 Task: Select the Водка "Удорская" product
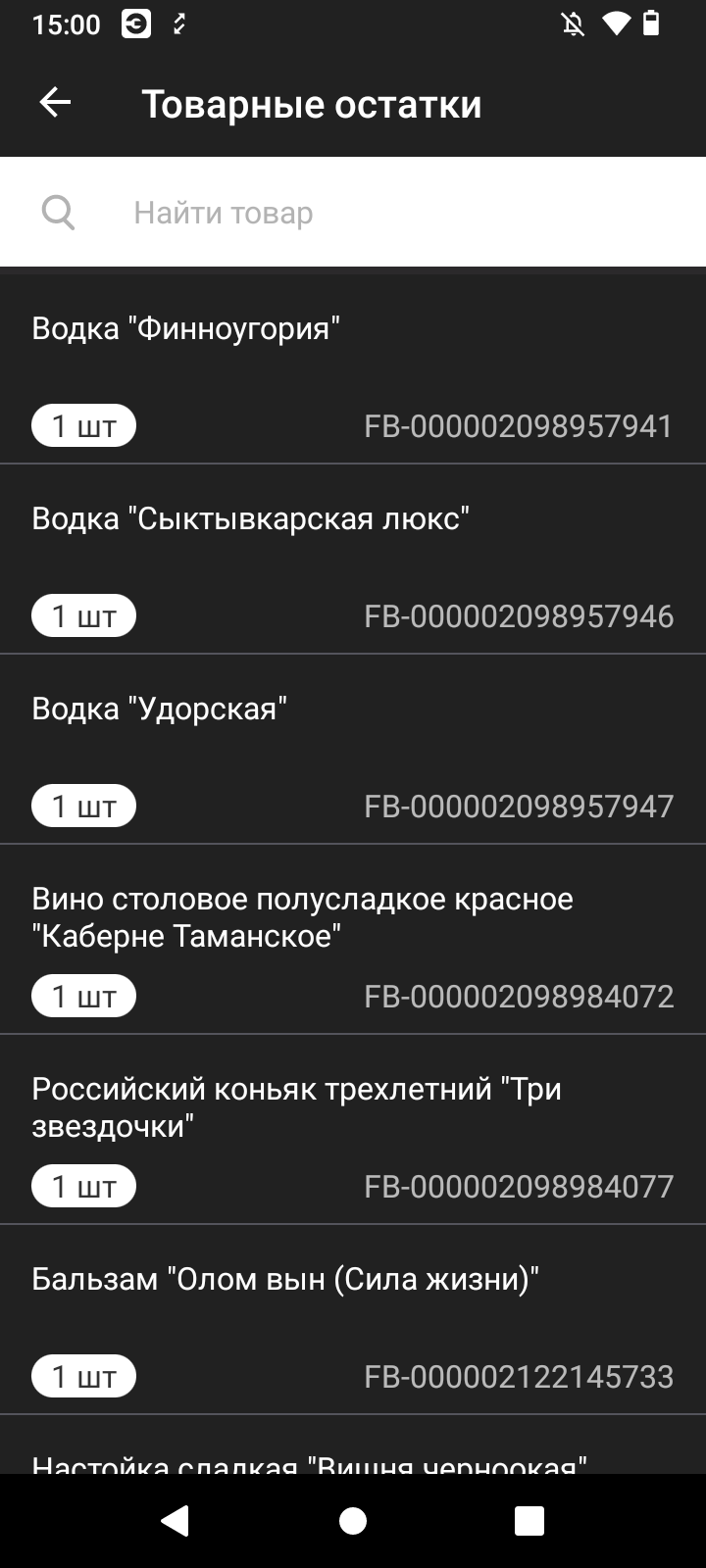point(353,749)
